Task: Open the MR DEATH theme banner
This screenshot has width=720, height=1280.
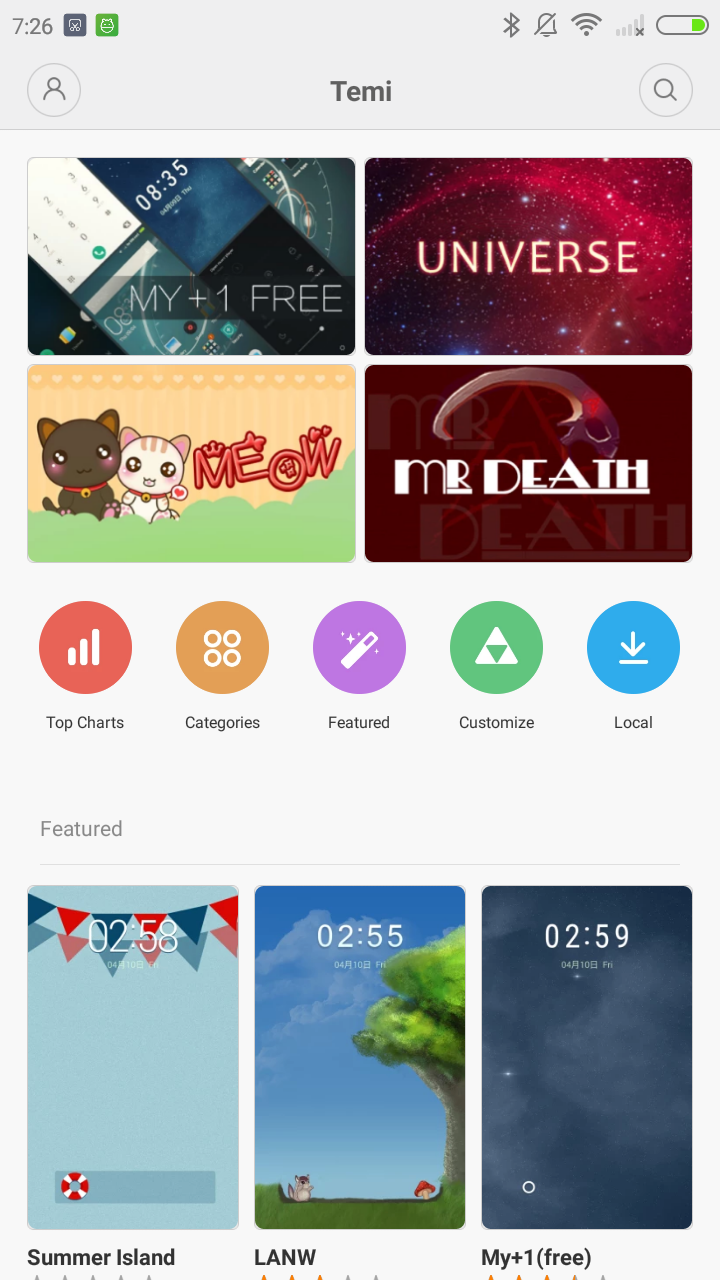Action: pyautogui.click(x=528, y=463)
